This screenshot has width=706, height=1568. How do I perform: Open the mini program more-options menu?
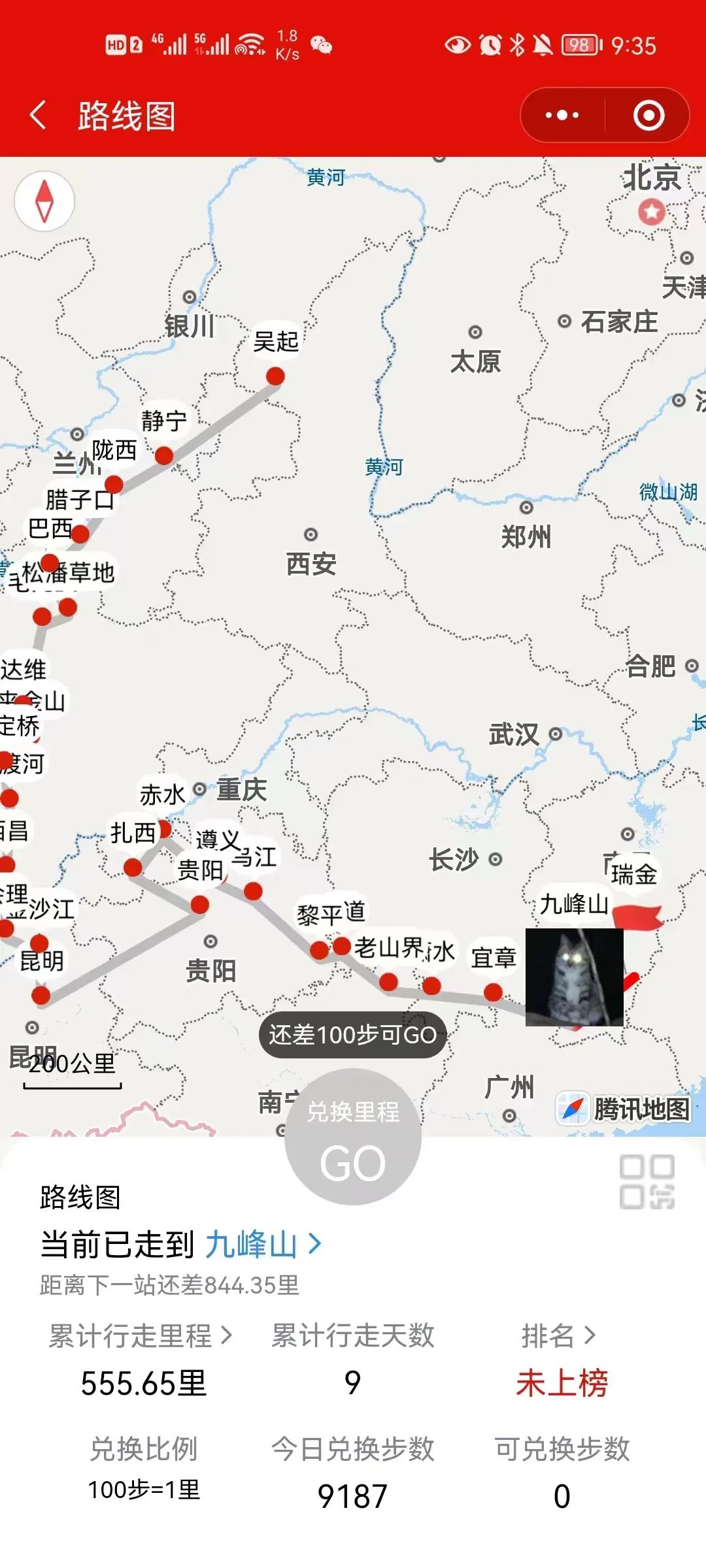pos(562,116)
